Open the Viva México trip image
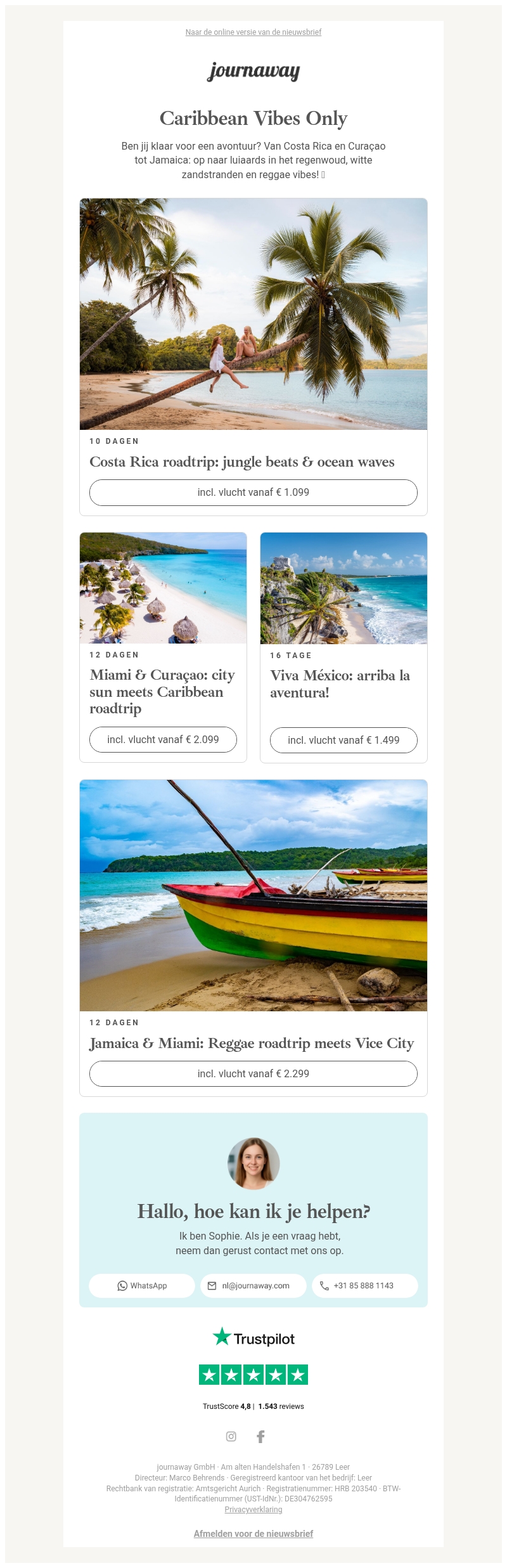The width and height of the screenshot is (507, 1568). click(343, 588)
